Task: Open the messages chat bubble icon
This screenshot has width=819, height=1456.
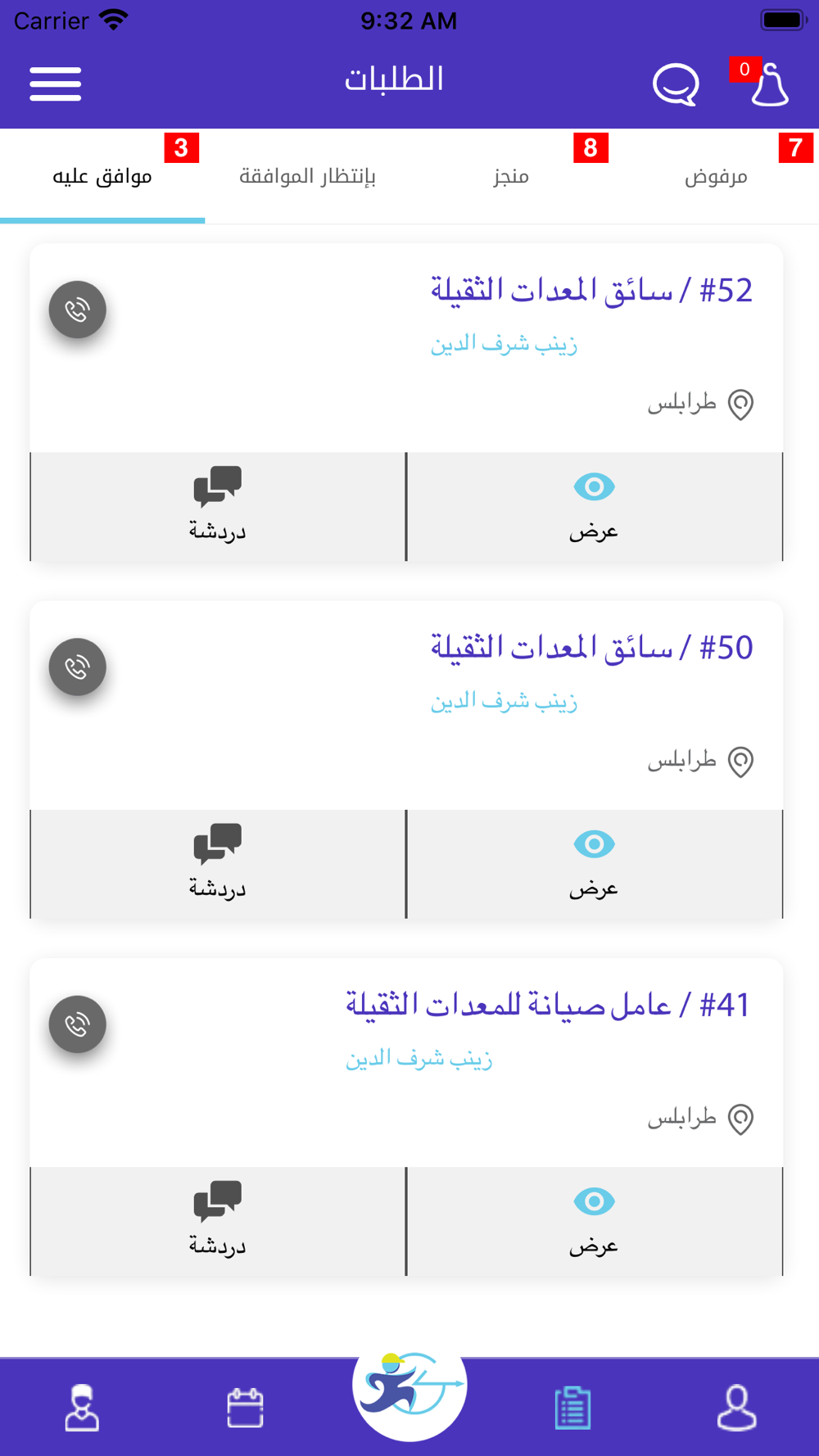Action: [676, 84]
